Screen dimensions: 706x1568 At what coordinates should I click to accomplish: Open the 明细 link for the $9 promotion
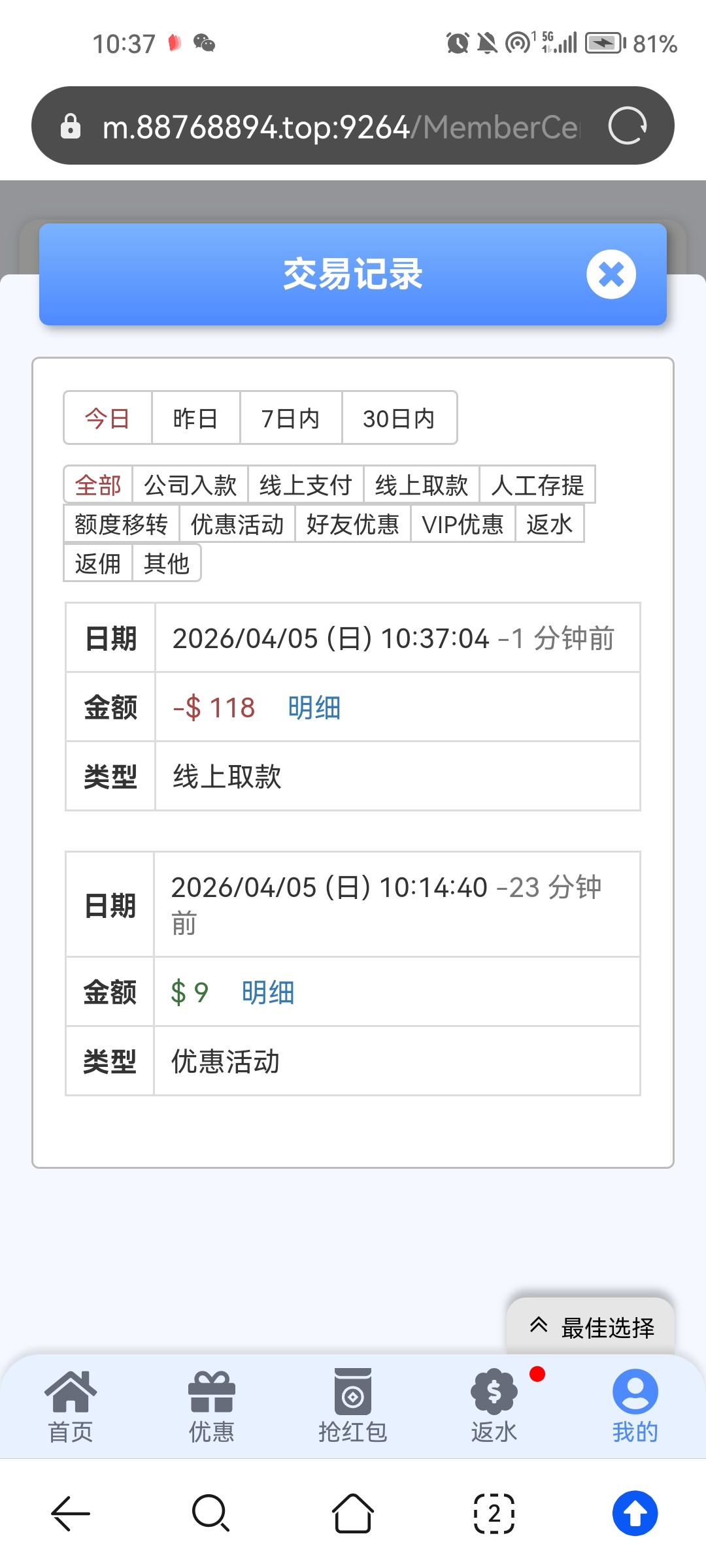(x=267, y=992)
